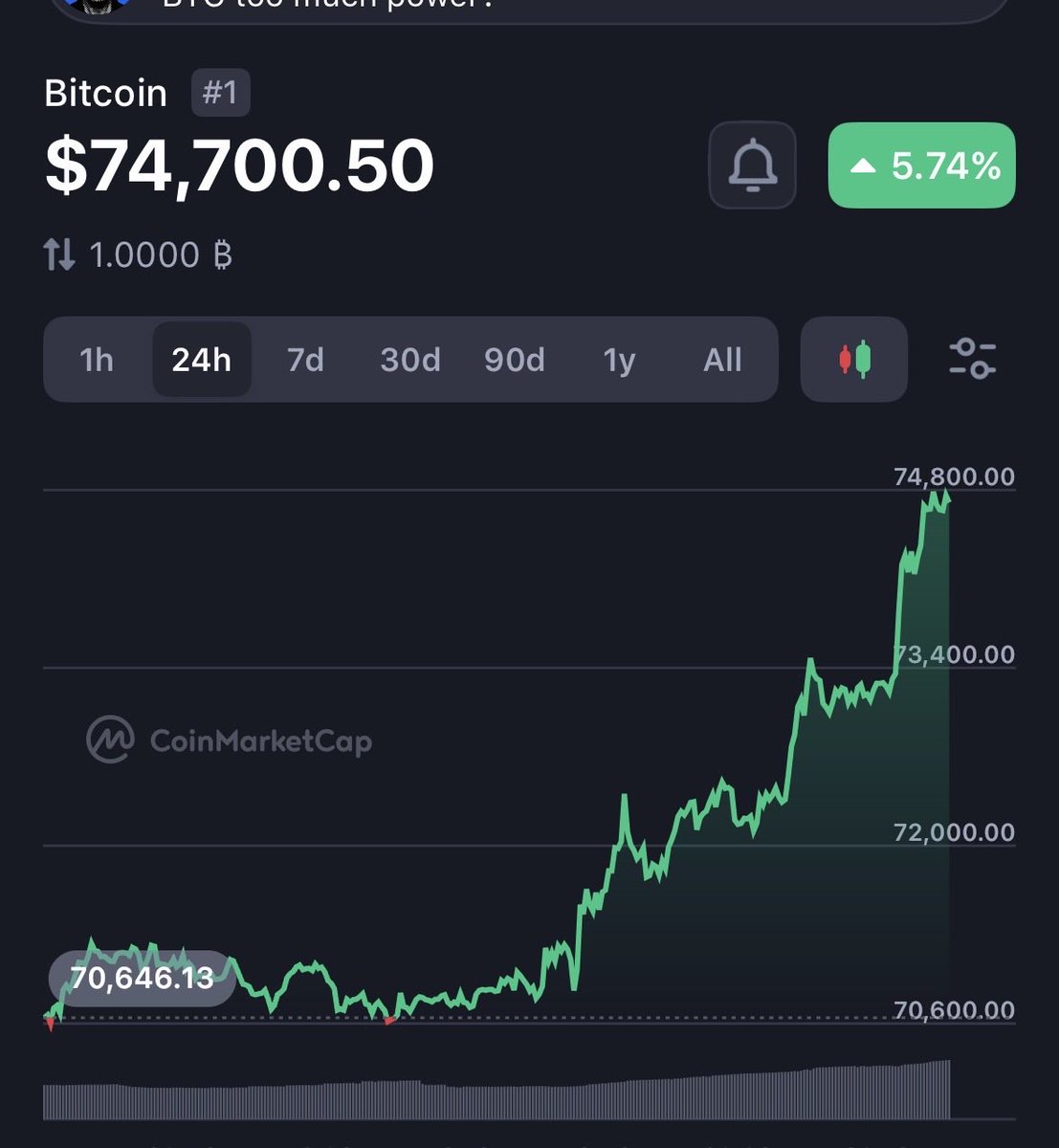The width and height of the screenshot is (1059, 1148).
Task: Switch the chart to 1y range
Action: coord(619,360)
